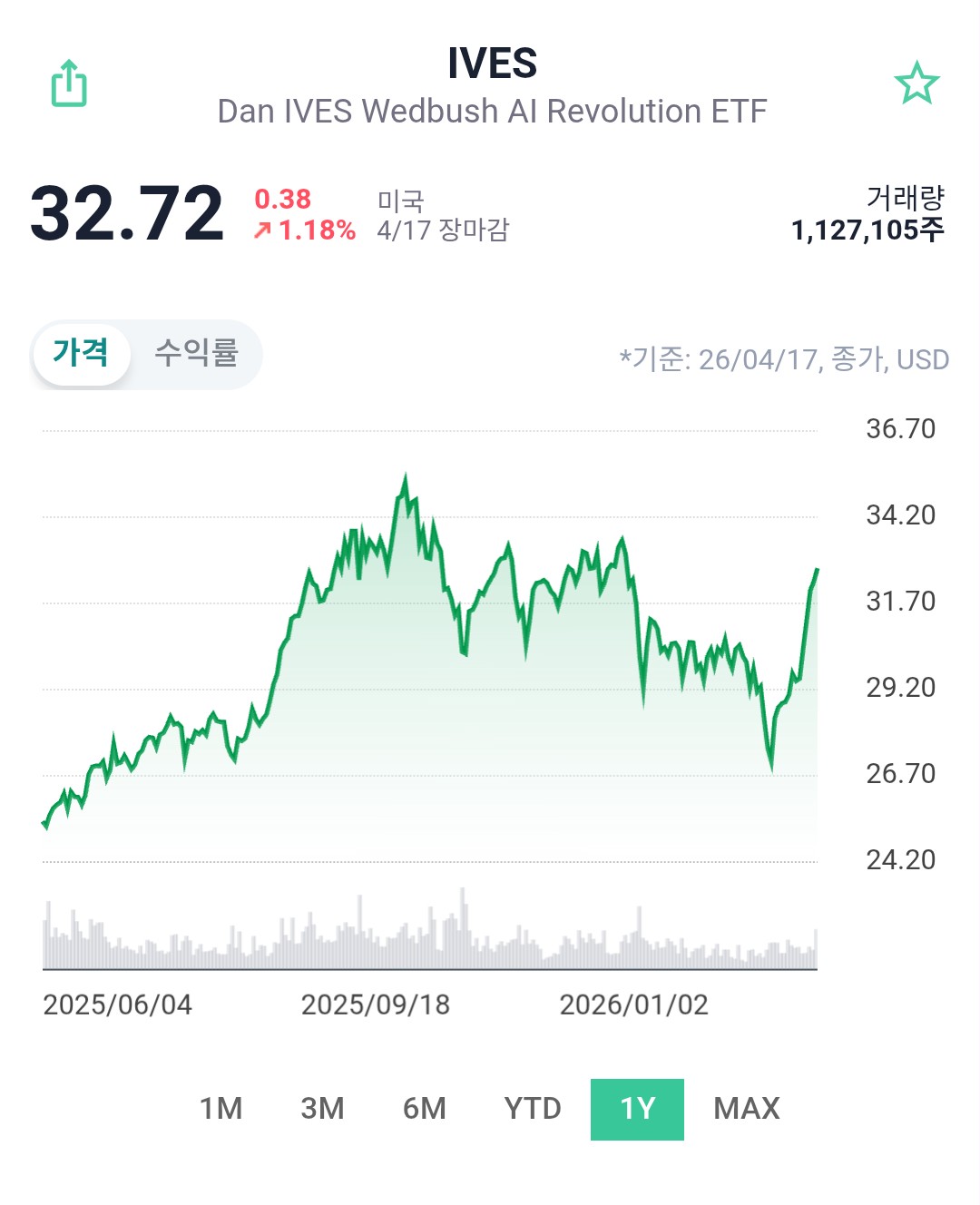
Task: Switch to the MAX chart range
Action: 746,1109
